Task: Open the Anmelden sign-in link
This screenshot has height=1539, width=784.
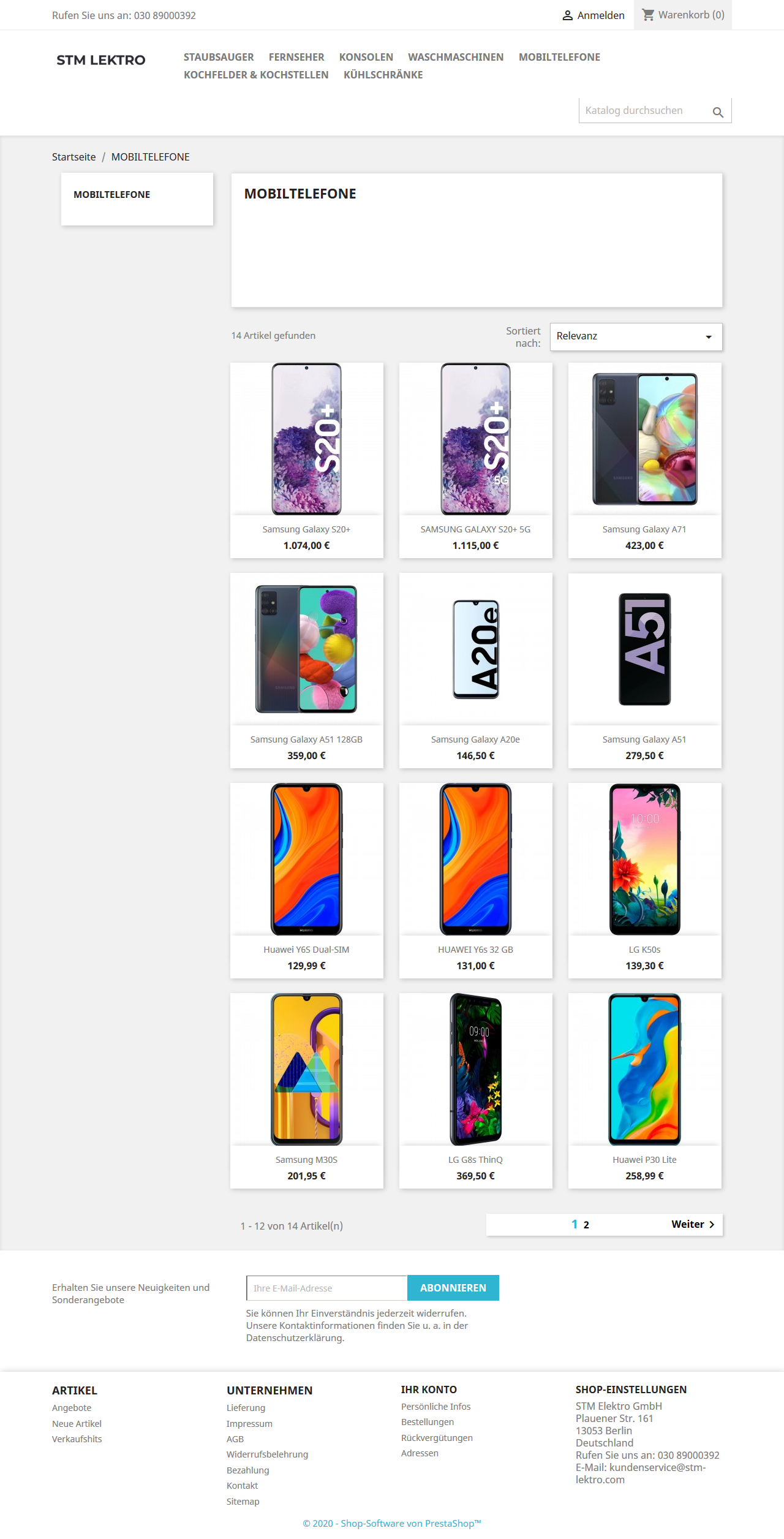Action: pos(594,15)
